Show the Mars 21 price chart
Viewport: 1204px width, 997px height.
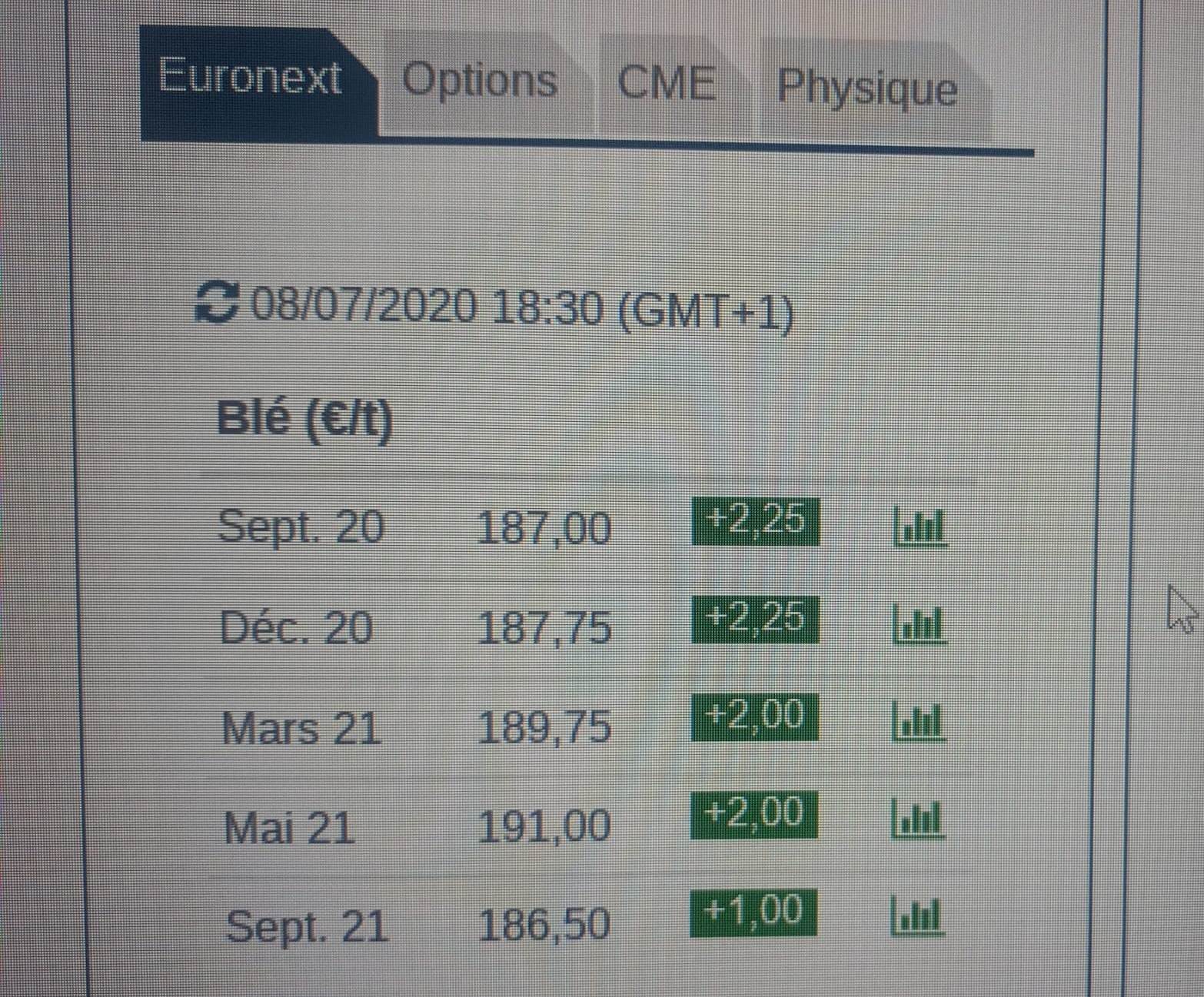coord(918,723)
